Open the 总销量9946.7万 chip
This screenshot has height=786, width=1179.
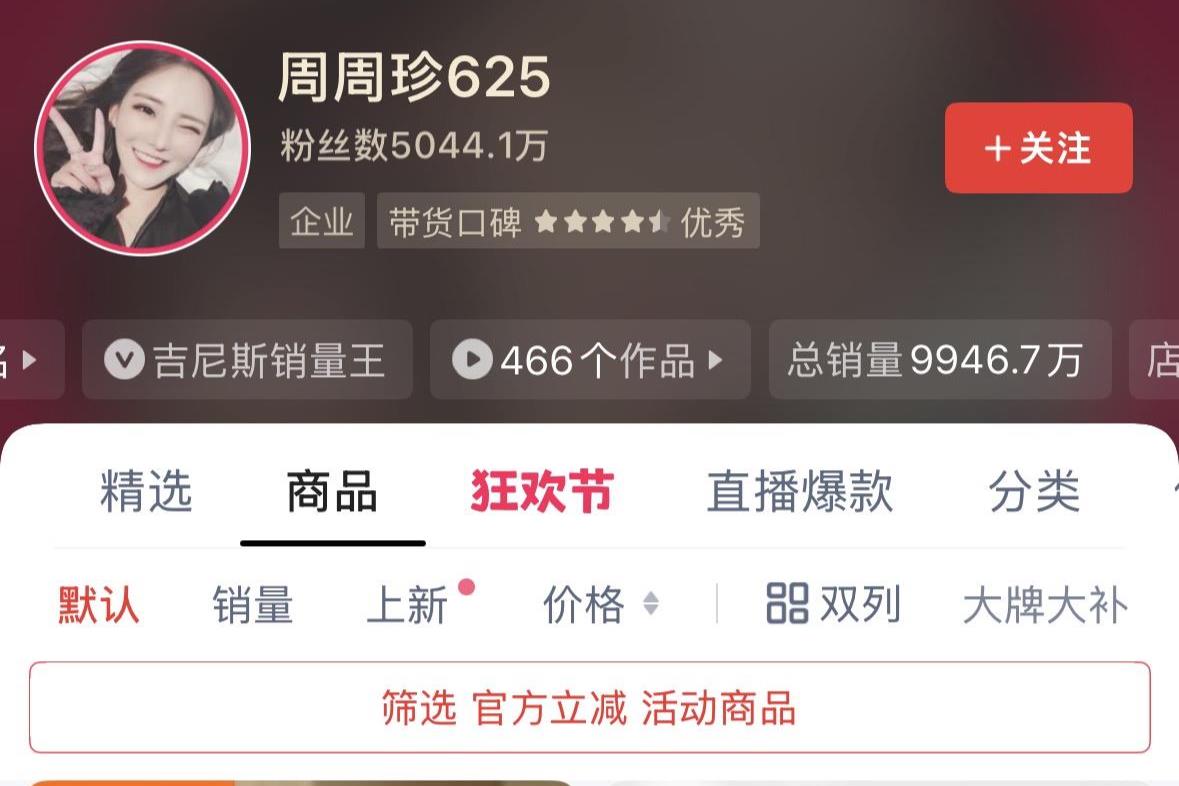point(939,360)
